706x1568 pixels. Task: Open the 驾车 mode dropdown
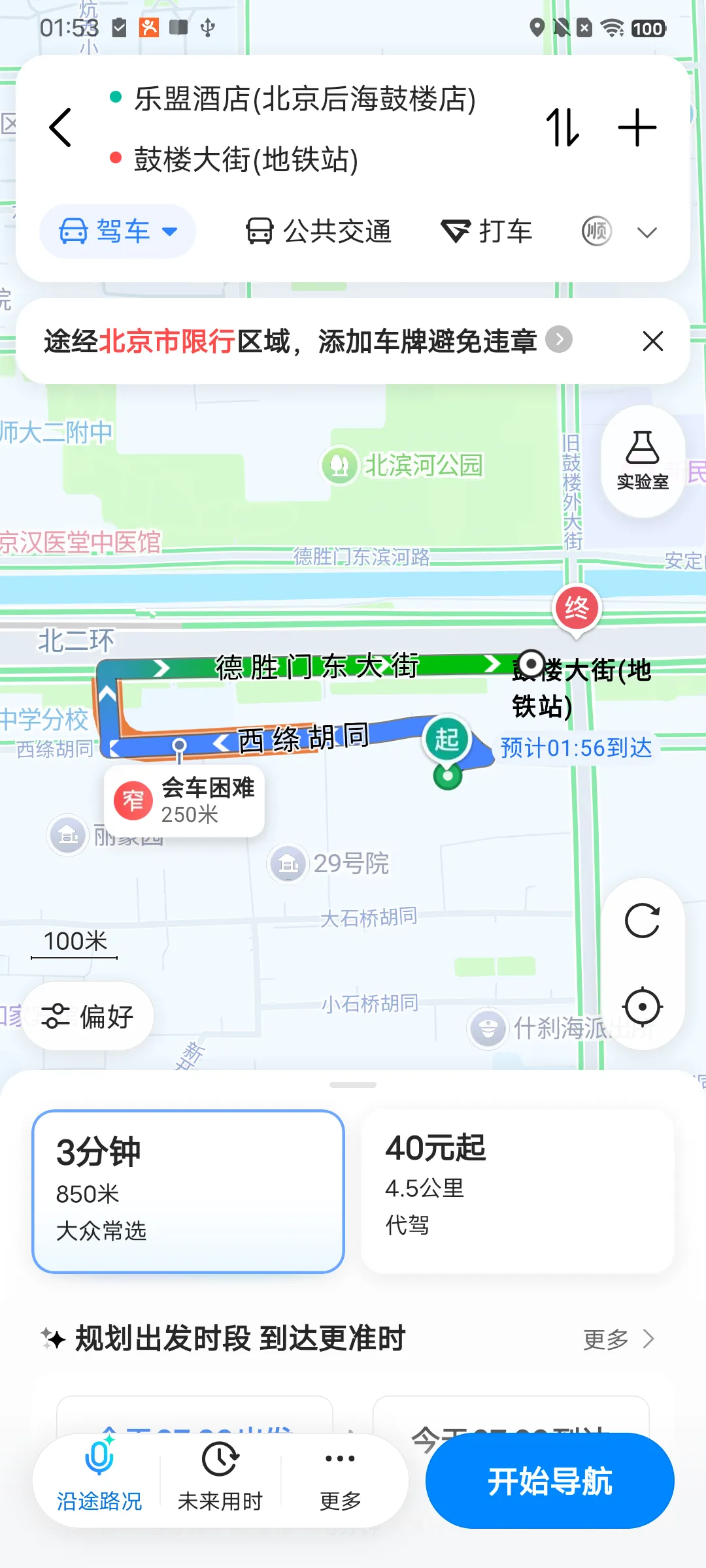[x=118, y=231]
